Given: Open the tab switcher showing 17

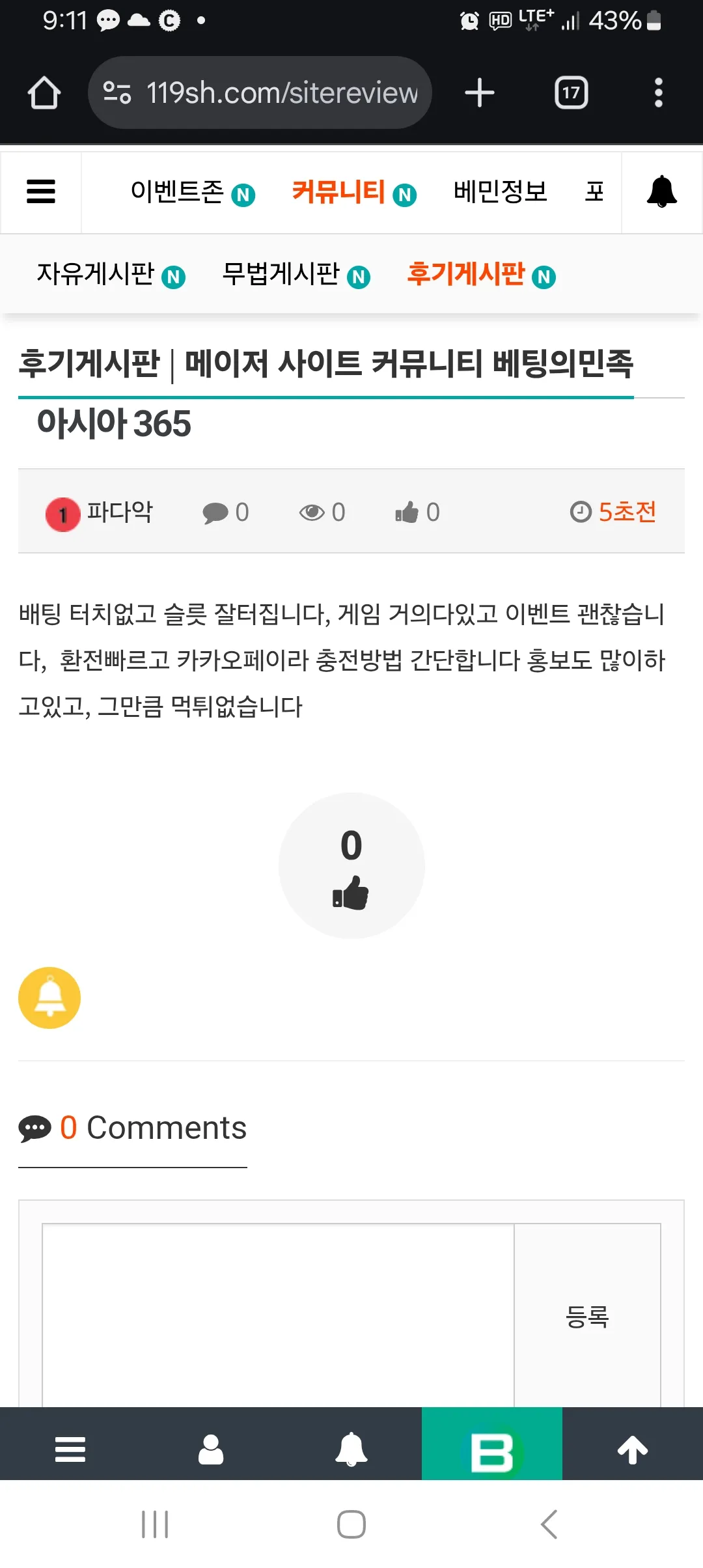Looking at the screenshot, I should [x=572, y=92].
